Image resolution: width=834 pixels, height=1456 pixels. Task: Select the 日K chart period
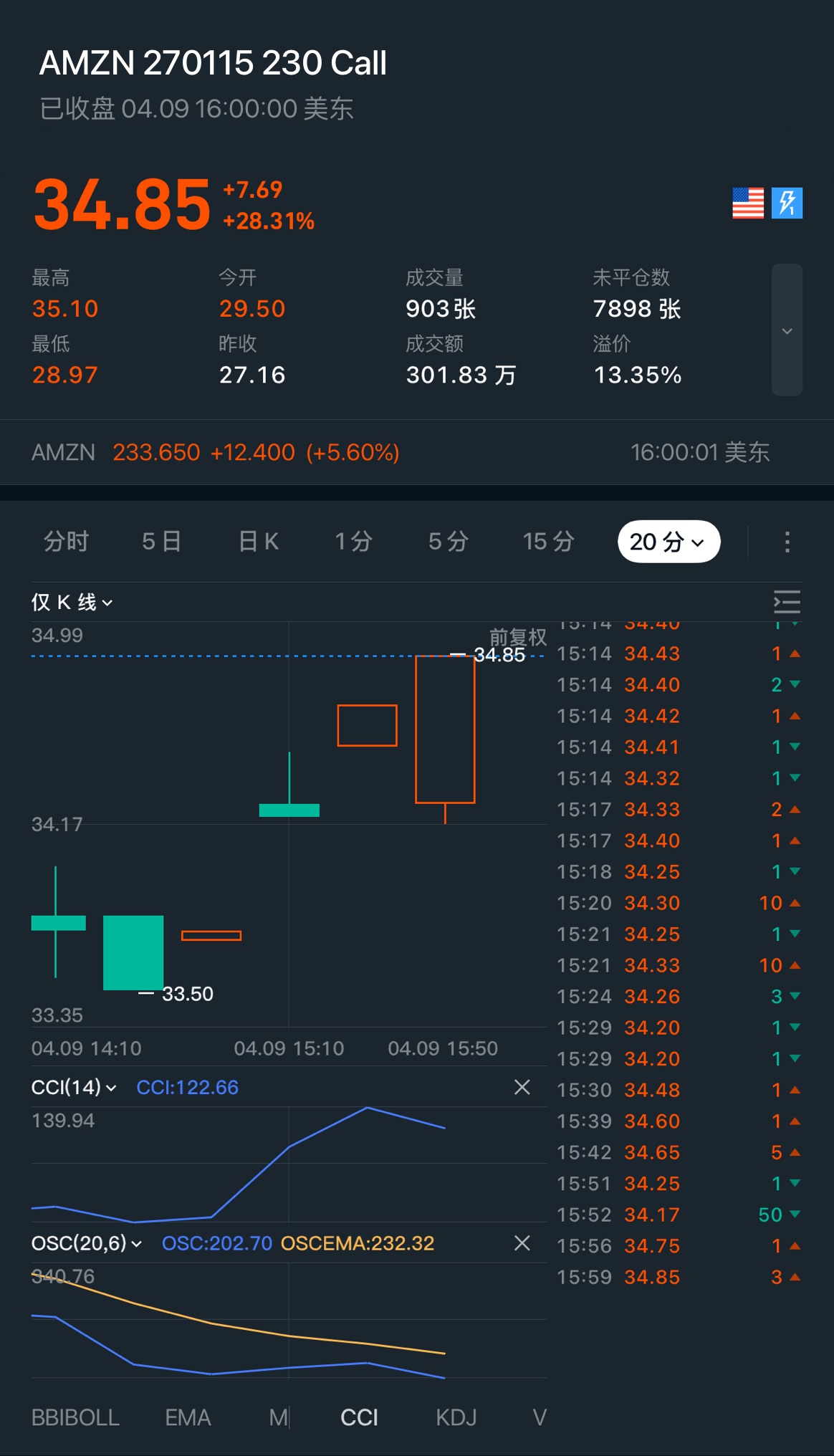[258, 542]
